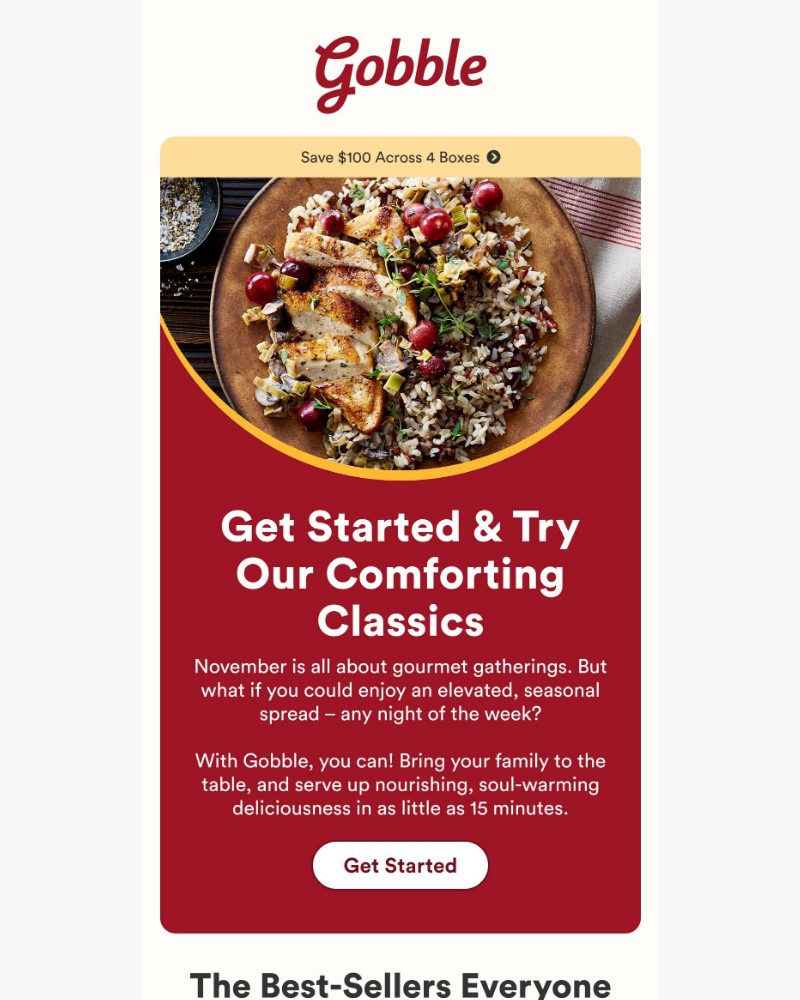This screenshot has width=800, height=1000.
Task: Click the white Get Started pill button
Action: (400, 864)
